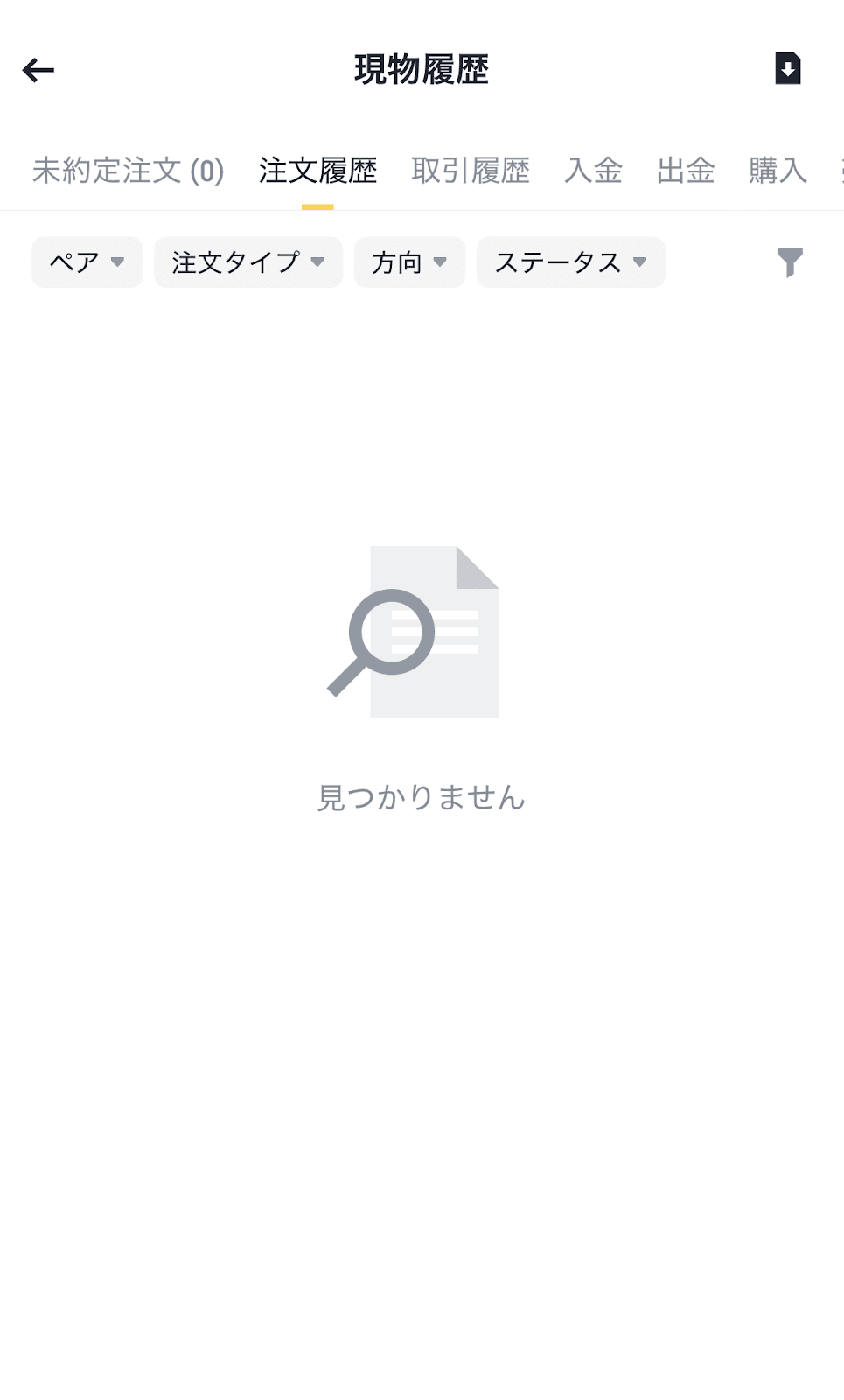Image resolution: width=844 pixels, height=1400 pixels.
Task: Select the 注文履歴 tab
Action: pyautogui.click(x=317, y=170)
